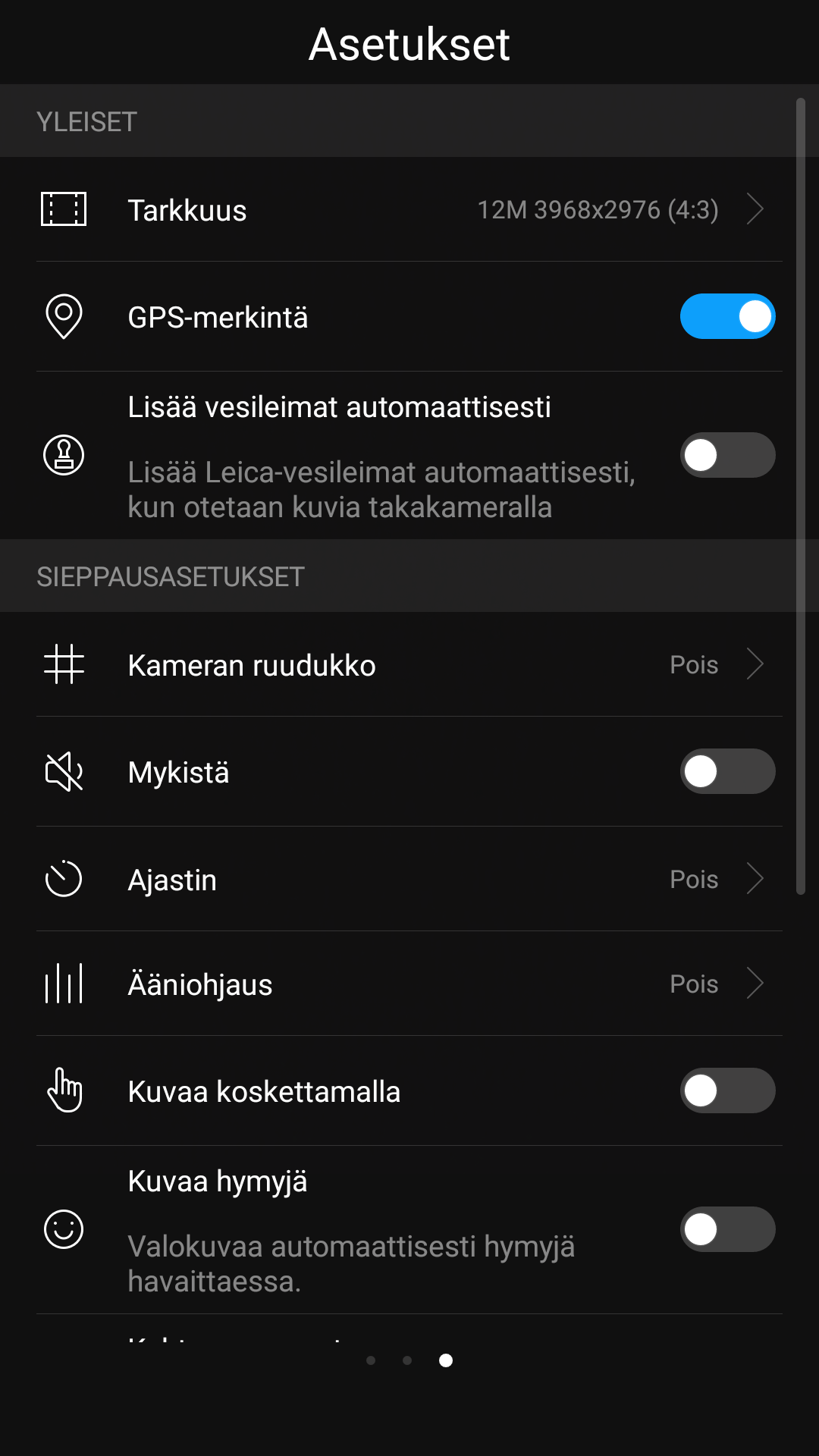Image resolution: width=819 pixels, height=1456 pixels.
Task: Turn off the GPS-merkintä switch
Action: [x=727, y=317]
